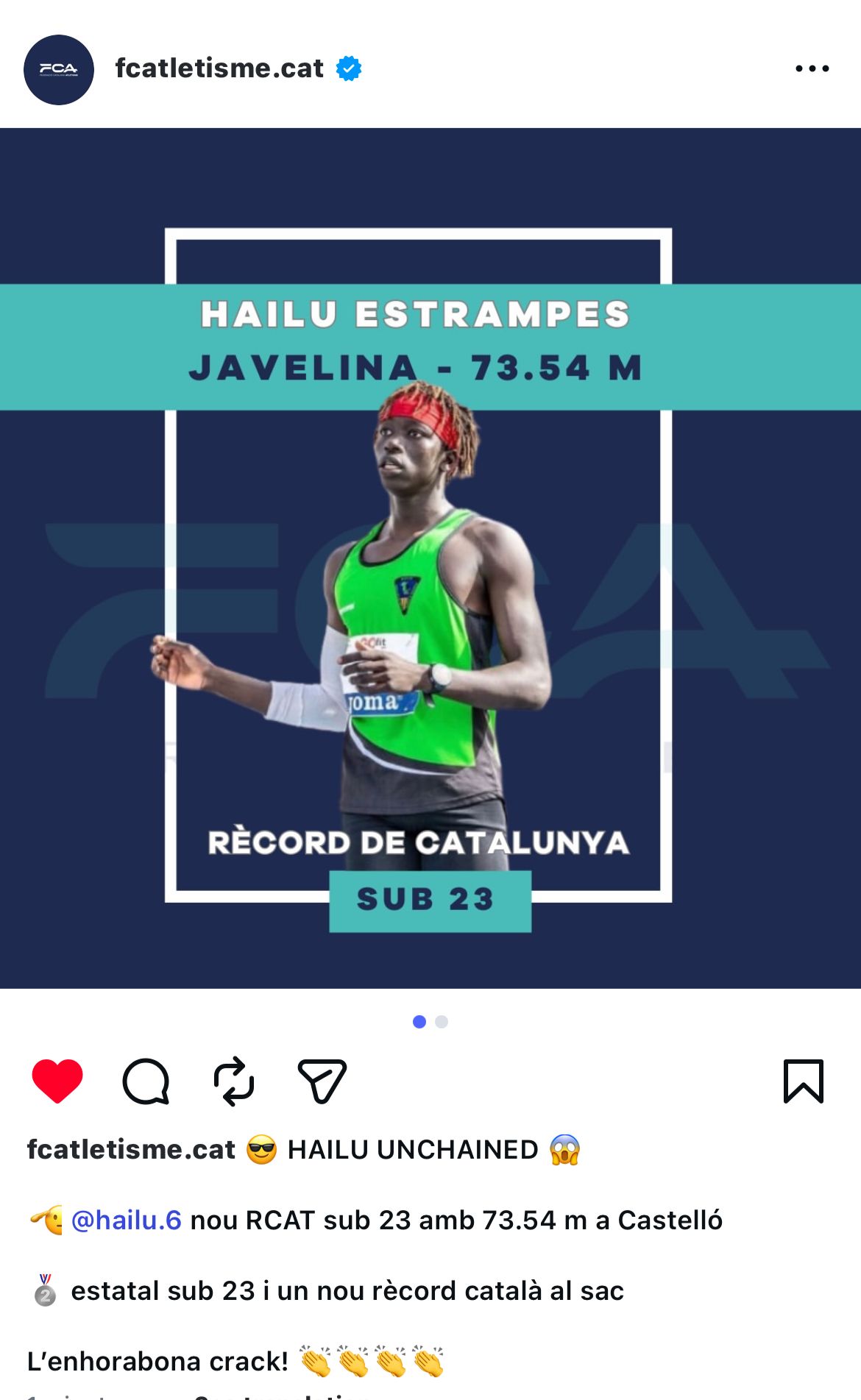Open the three-dot post options menu
Viewport: 861px width, 1400px height.
(812, 69)
